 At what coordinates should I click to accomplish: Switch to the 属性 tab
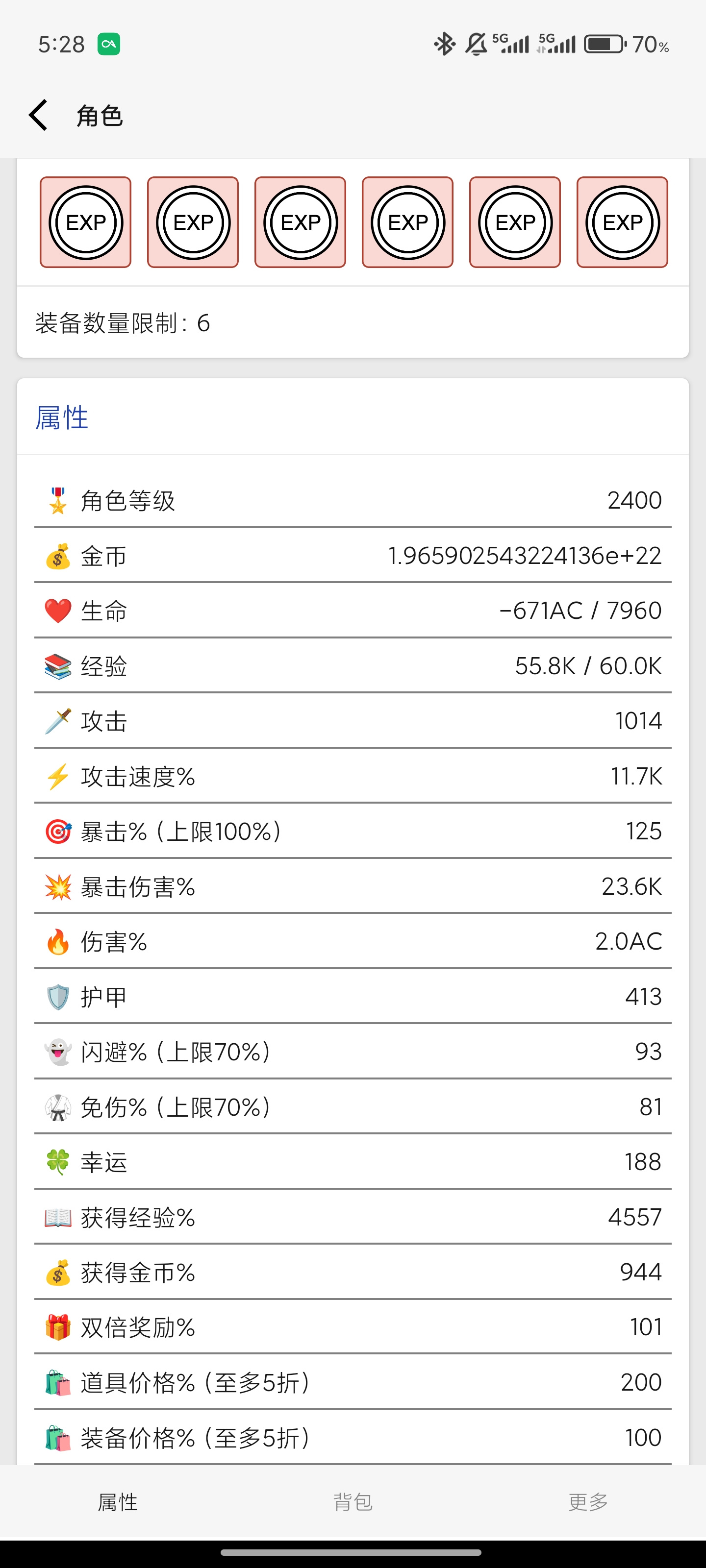(118, 1503)
